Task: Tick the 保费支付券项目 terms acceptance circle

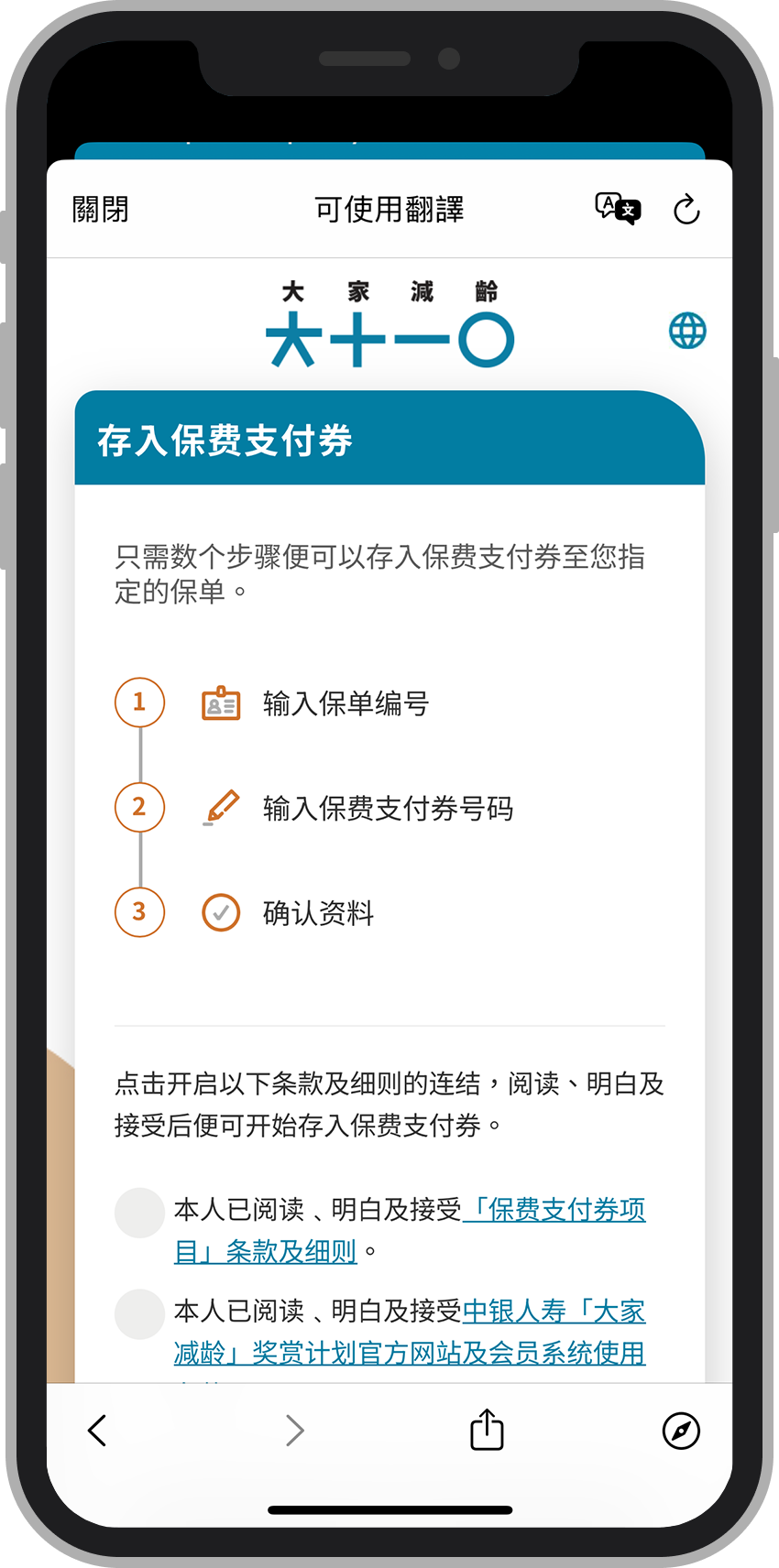Action: pos(139,1213)
